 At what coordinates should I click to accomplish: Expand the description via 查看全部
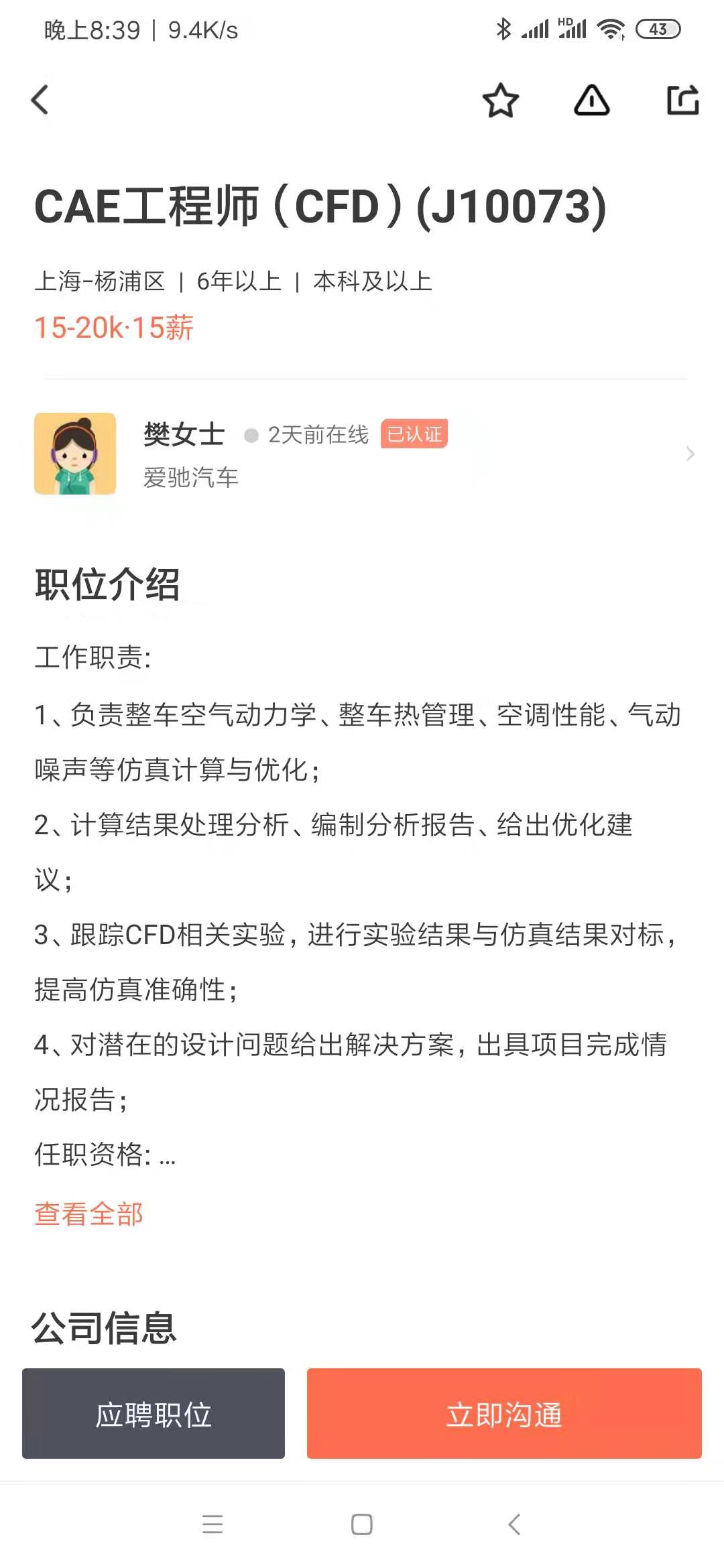click(x=88, y=1214)
